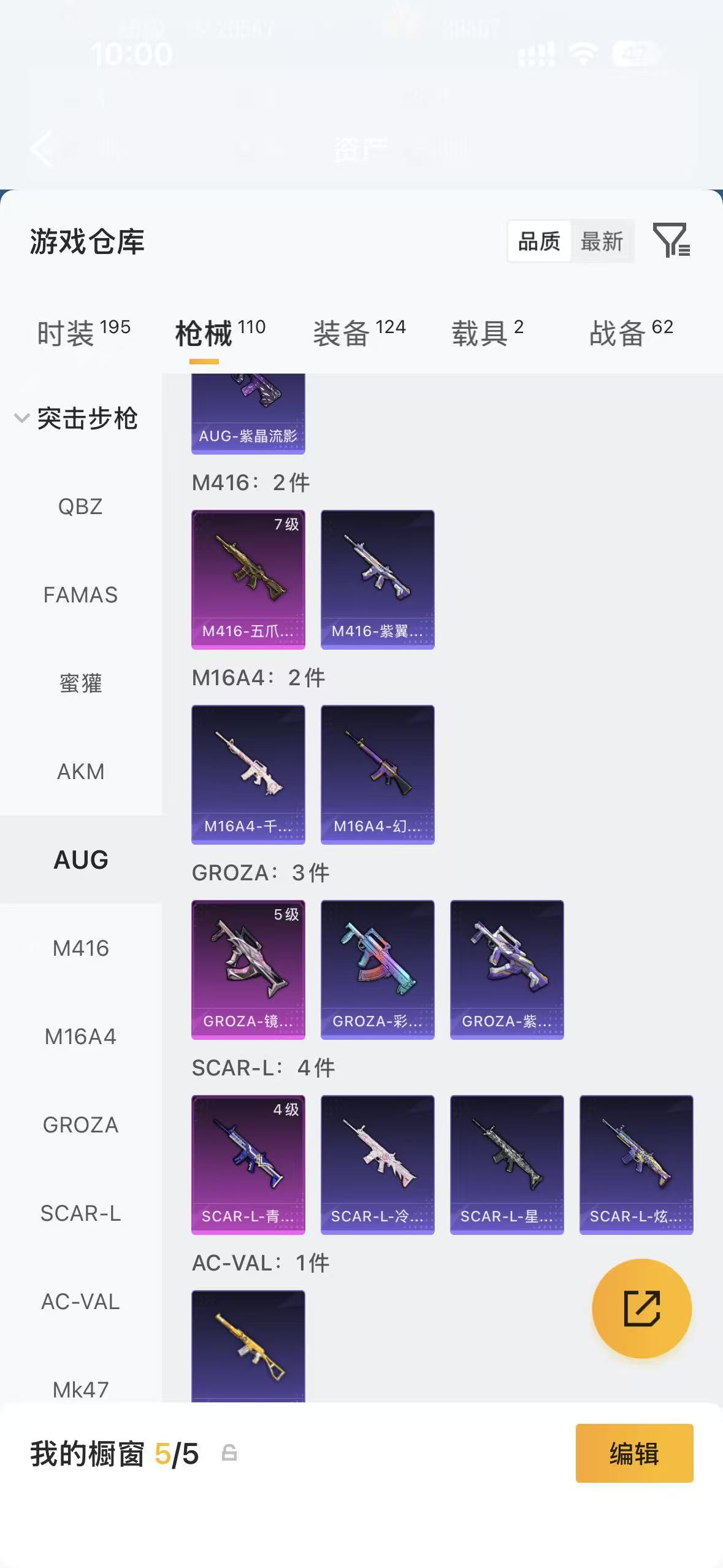Image resolution: width=723 pixels, height=1568 pixels.
Task: Open the M416-五爪 level 7 skin
Action: (248, 580)
